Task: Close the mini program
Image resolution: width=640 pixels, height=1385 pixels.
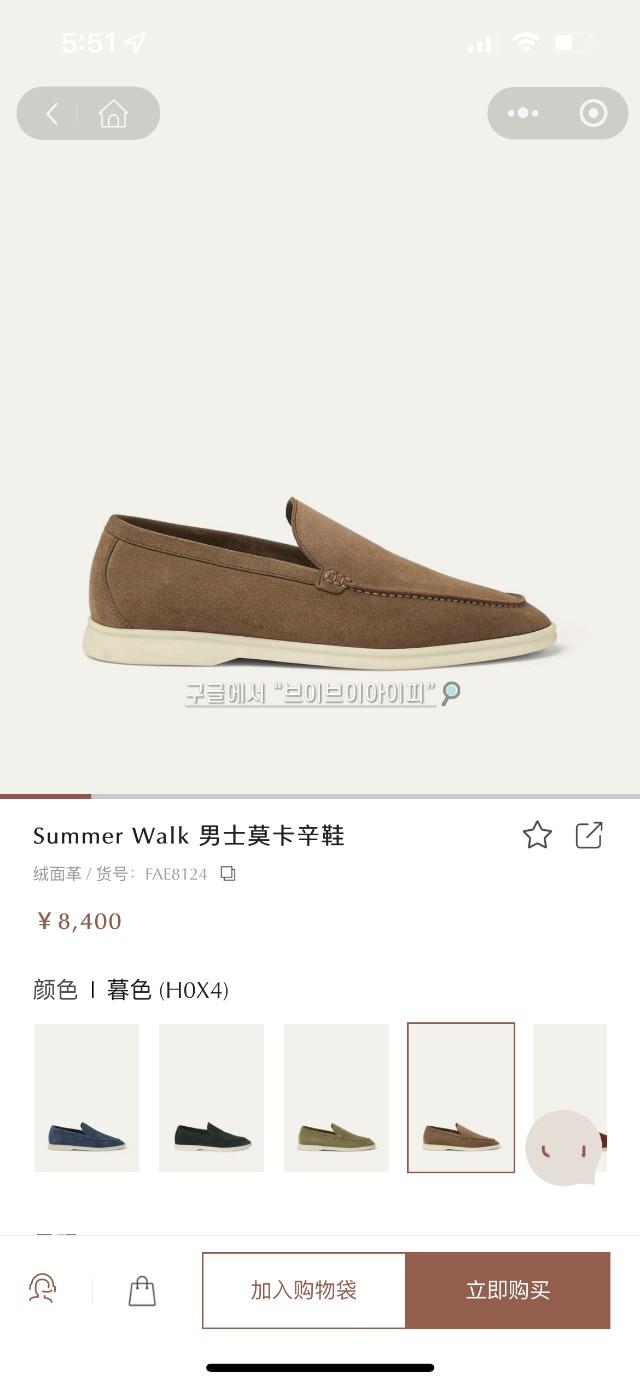Action: [593, 114]
